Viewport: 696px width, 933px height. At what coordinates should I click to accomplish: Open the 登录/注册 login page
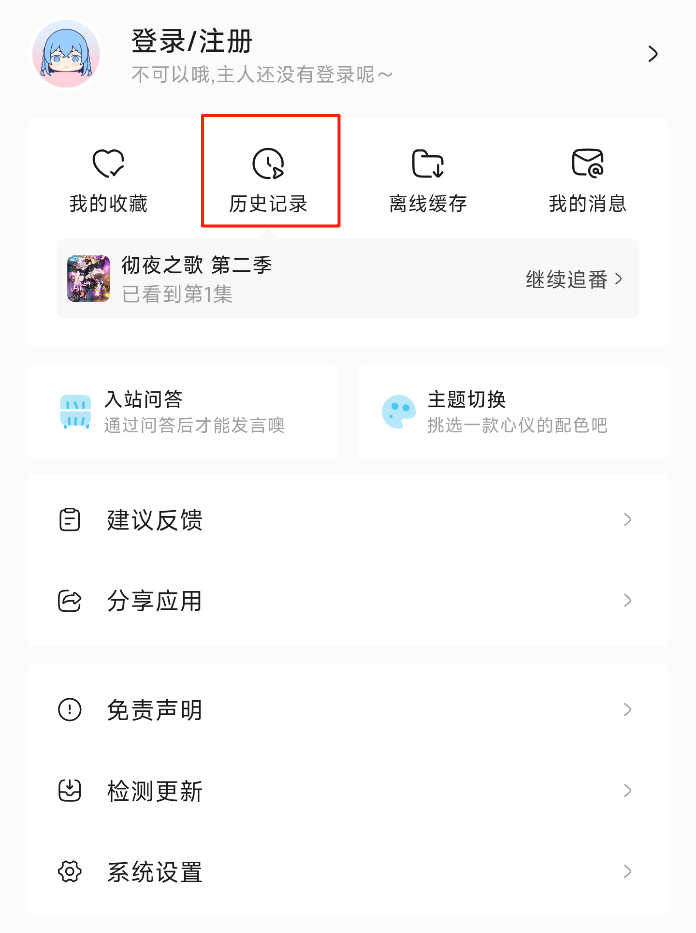(192, 42)
